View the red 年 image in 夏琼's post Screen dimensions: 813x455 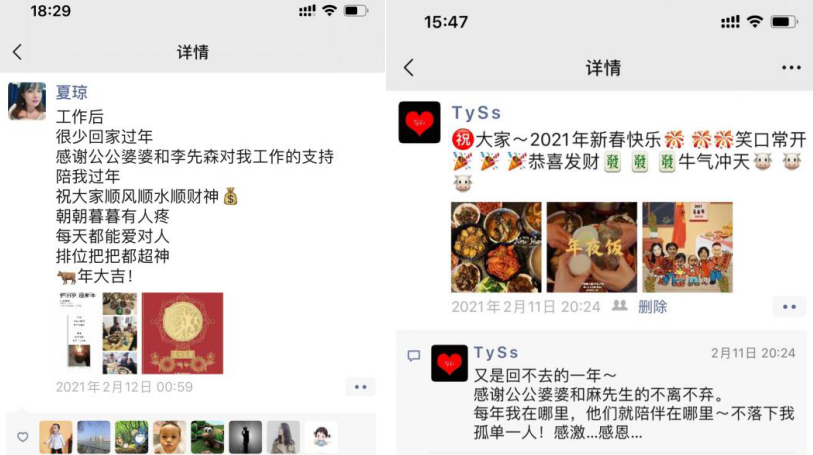click(182, 332)
